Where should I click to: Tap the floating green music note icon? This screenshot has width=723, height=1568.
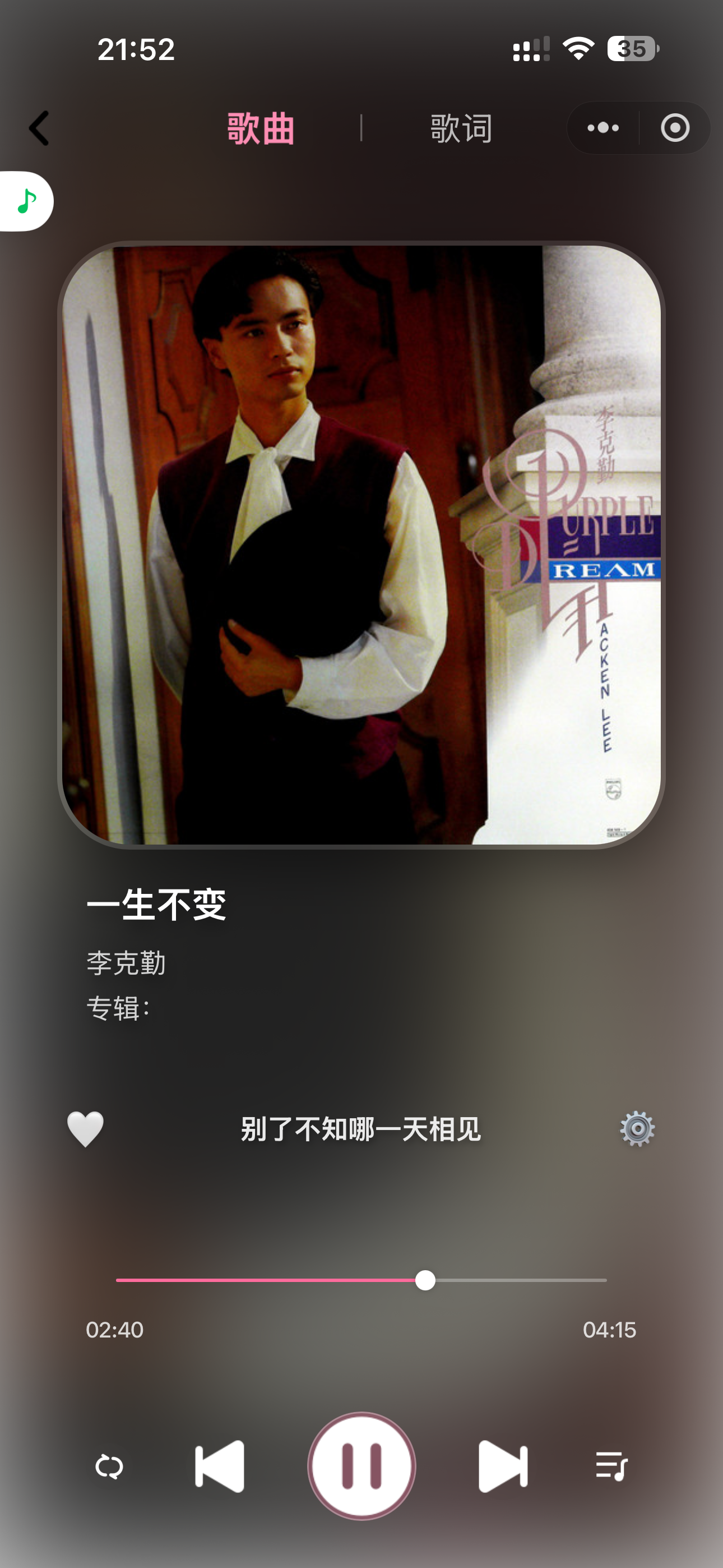[26, 201]
